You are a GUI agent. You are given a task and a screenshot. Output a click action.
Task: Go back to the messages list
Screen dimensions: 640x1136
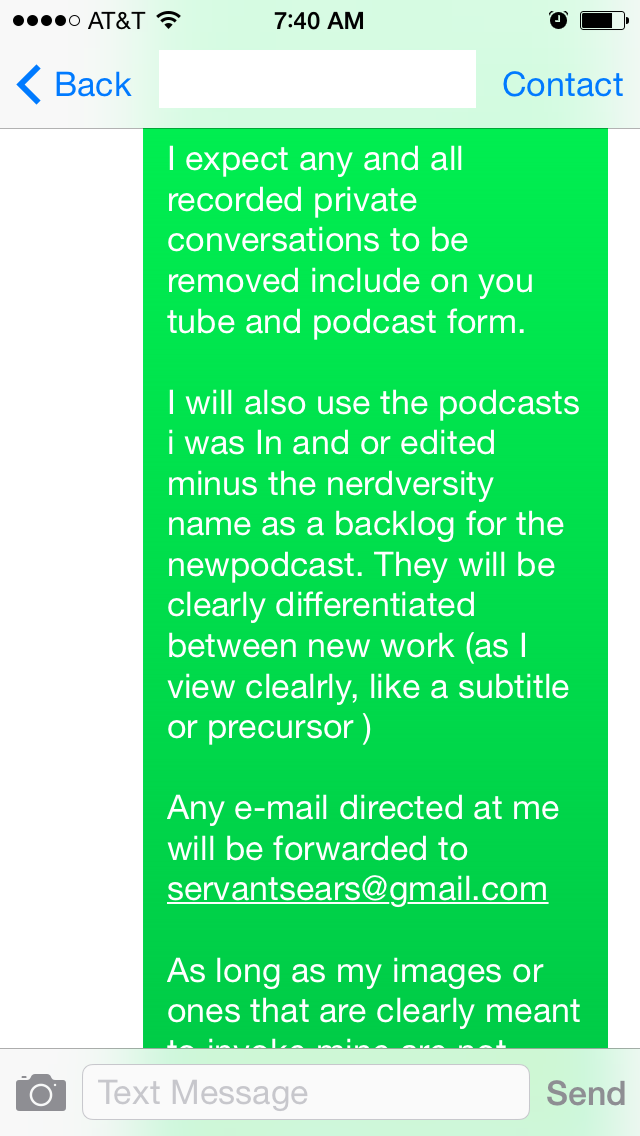point(74,85)
